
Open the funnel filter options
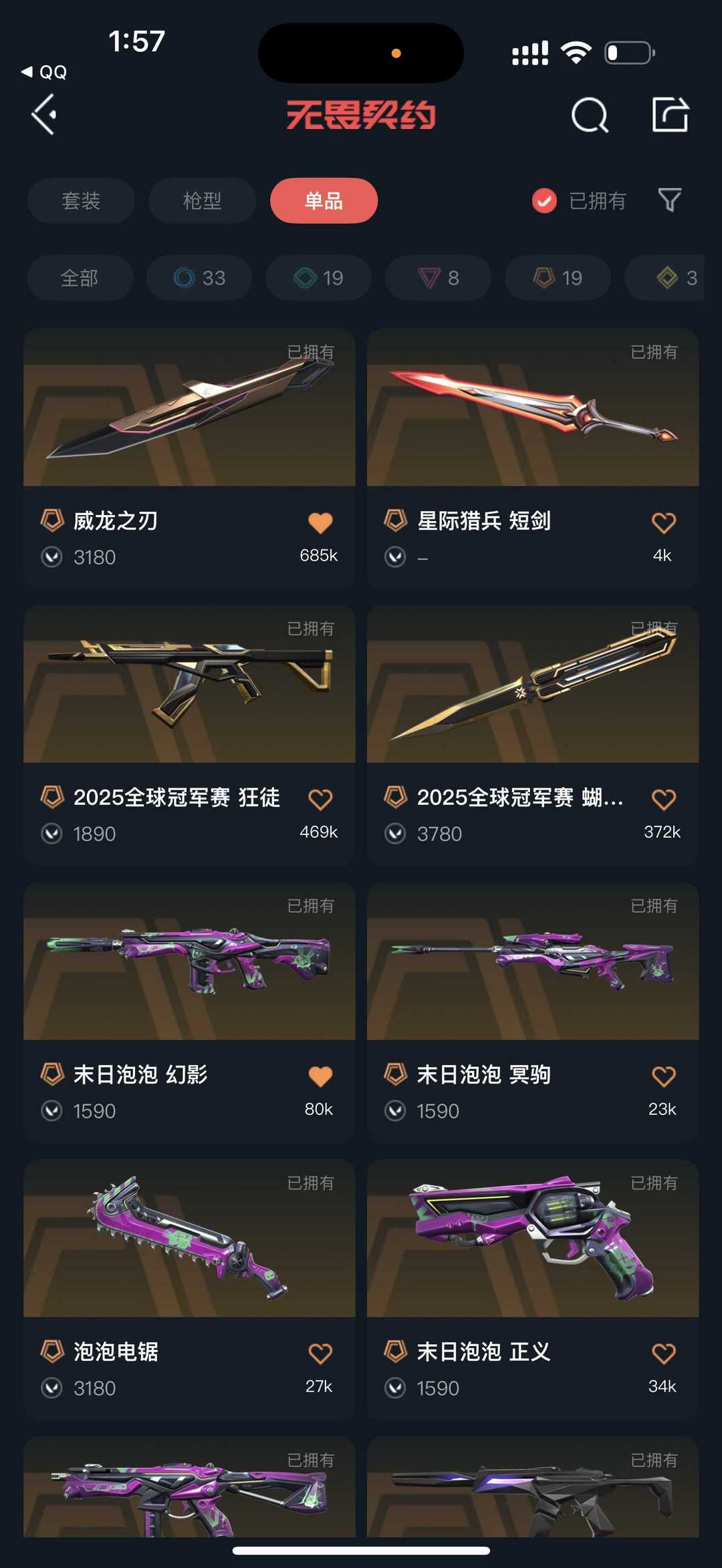[x=669, y=200]
